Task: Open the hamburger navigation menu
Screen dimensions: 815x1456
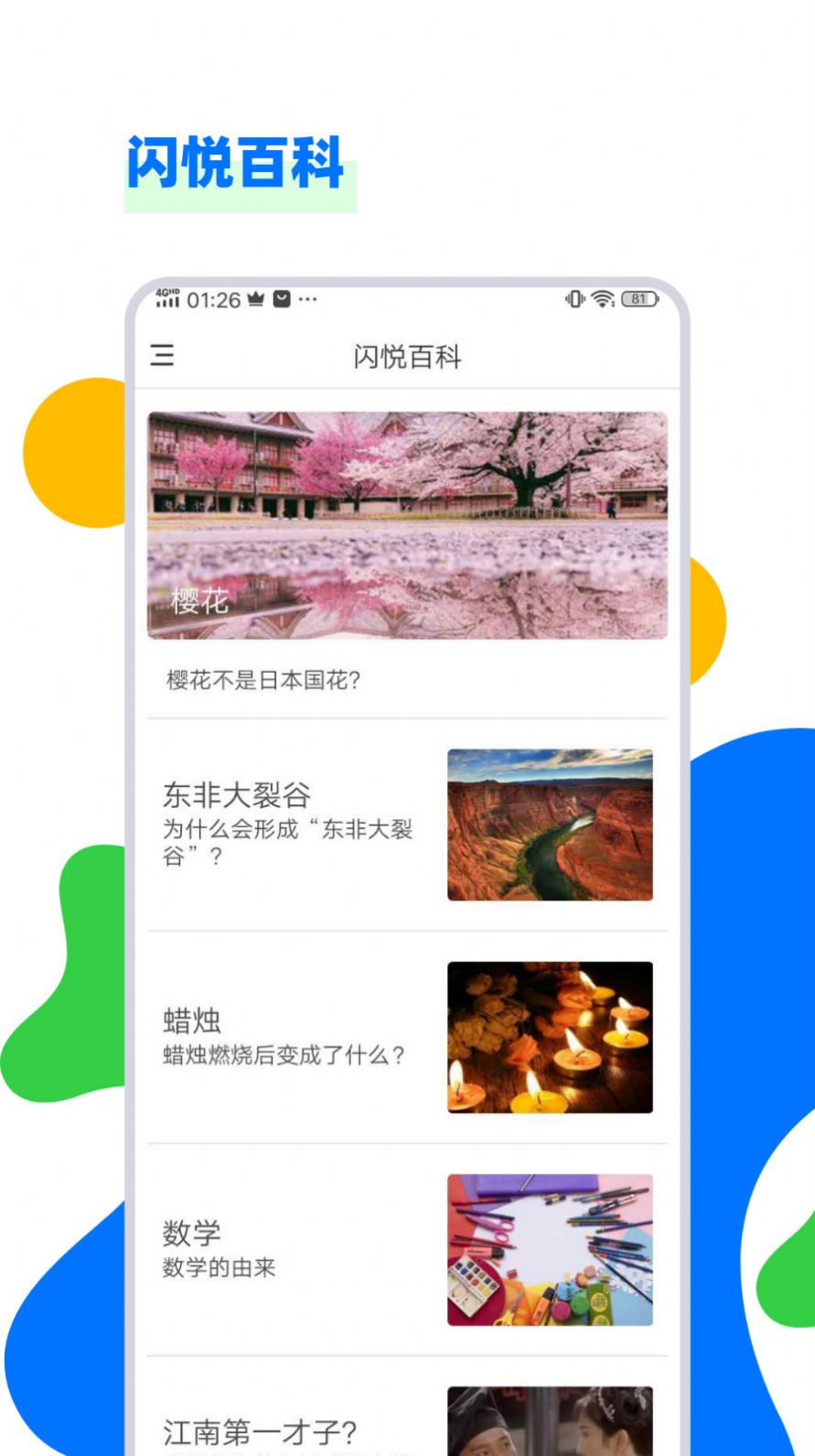Action: point(164,355)
